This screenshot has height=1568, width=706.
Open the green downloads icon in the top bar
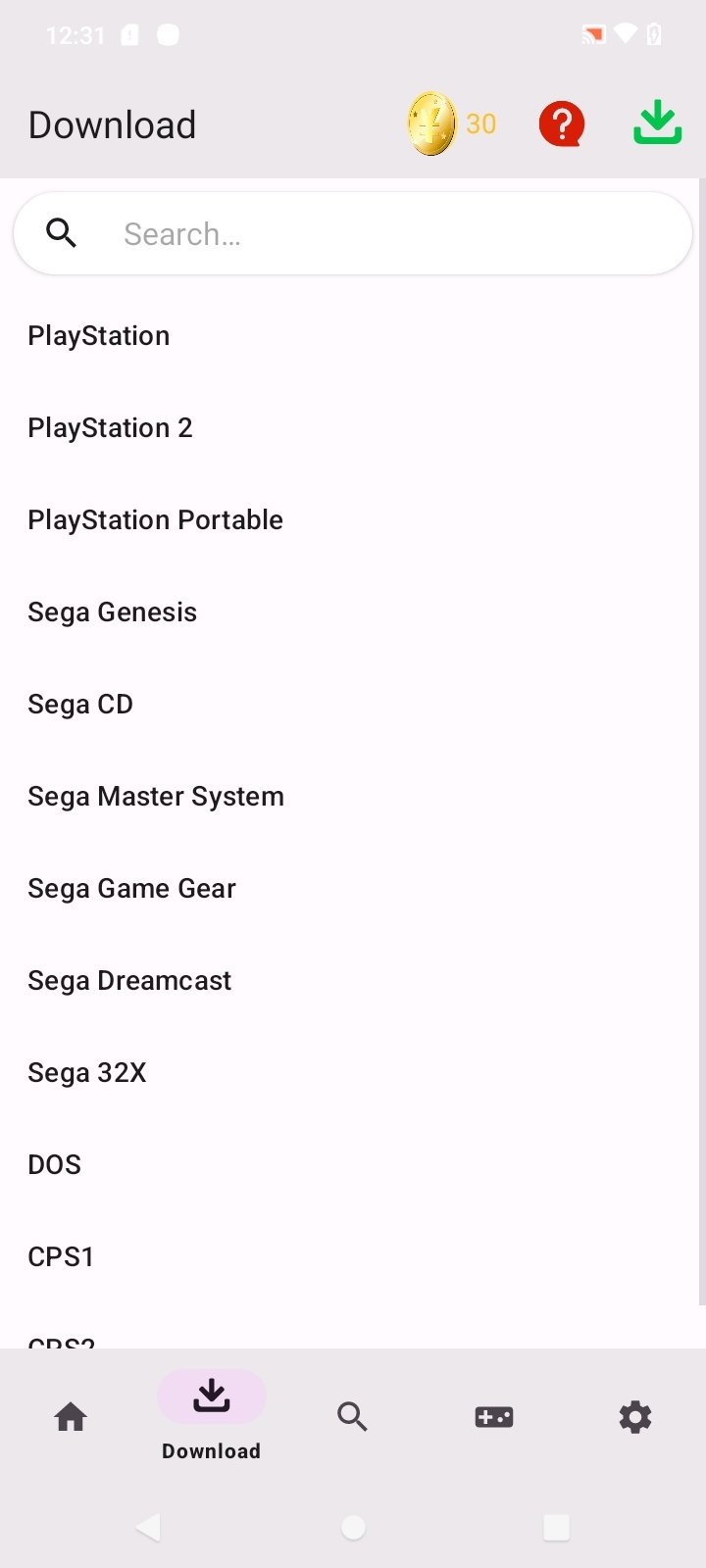(x=657, y=123)
